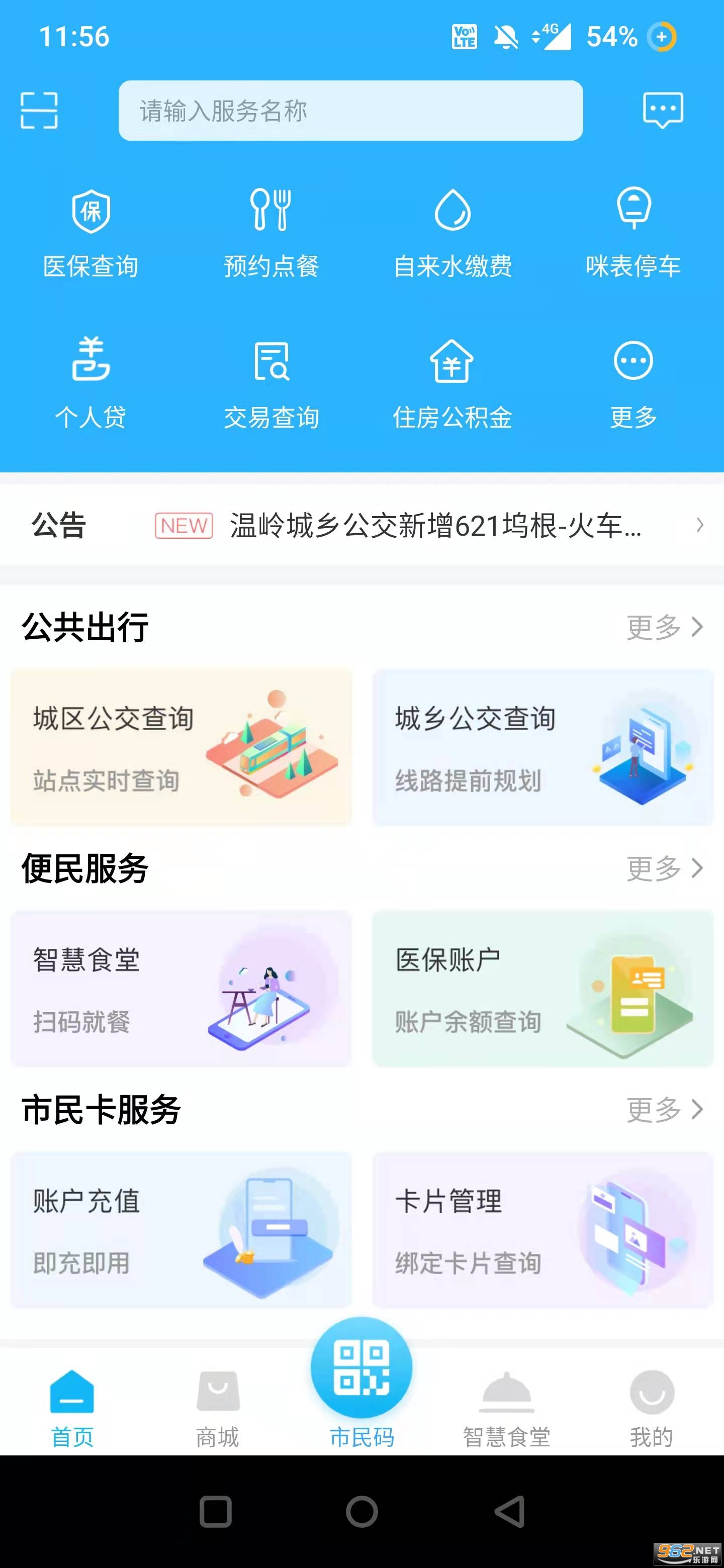Open the 城乡公交查询 card

point(542,747)
